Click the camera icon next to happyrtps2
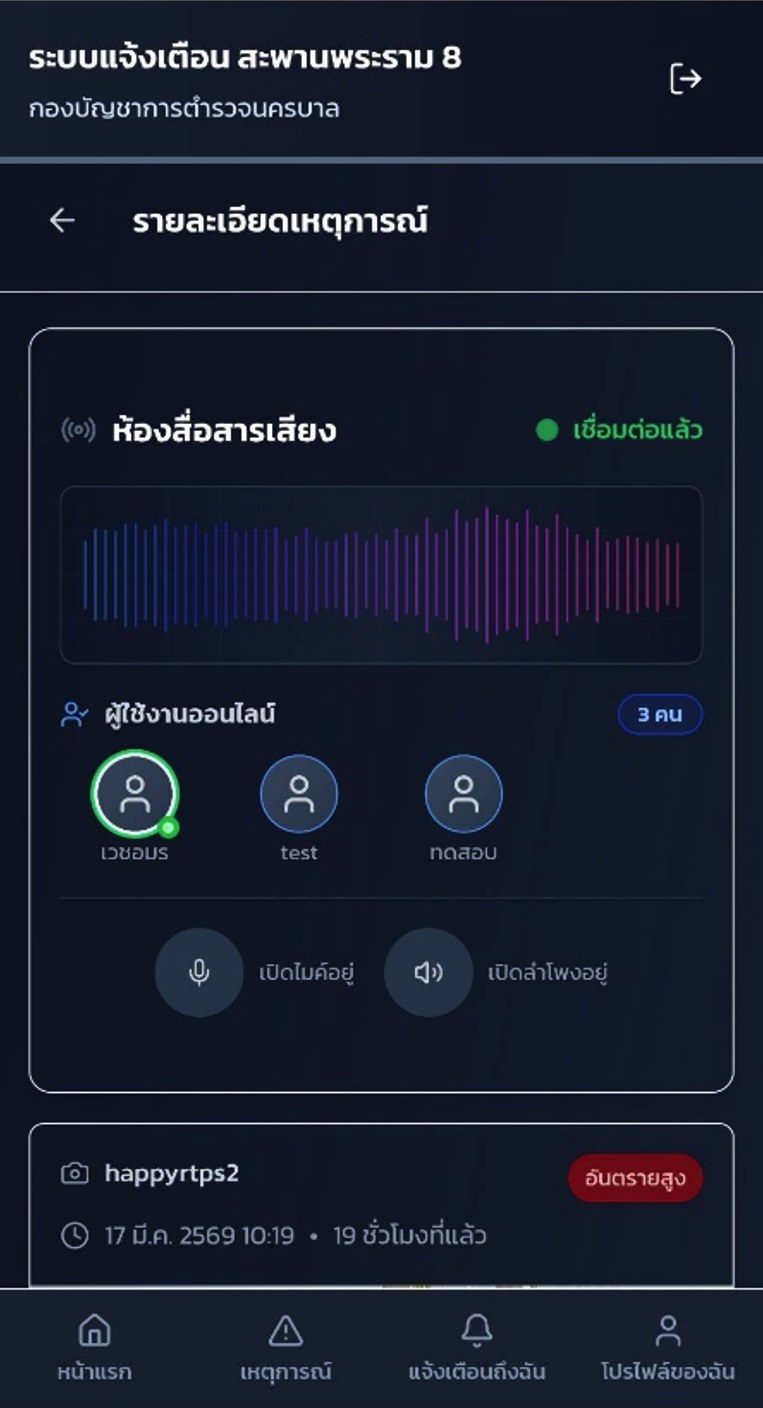763x1408 pixels. click(x=76, y=1175)
